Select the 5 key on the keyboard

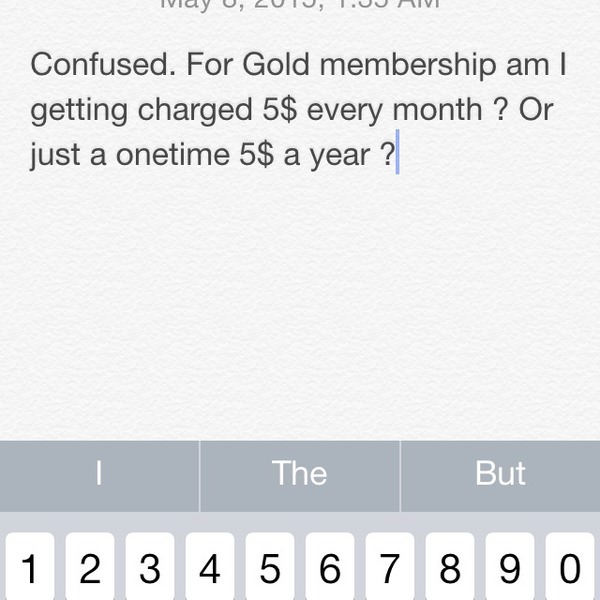point(270,570)
